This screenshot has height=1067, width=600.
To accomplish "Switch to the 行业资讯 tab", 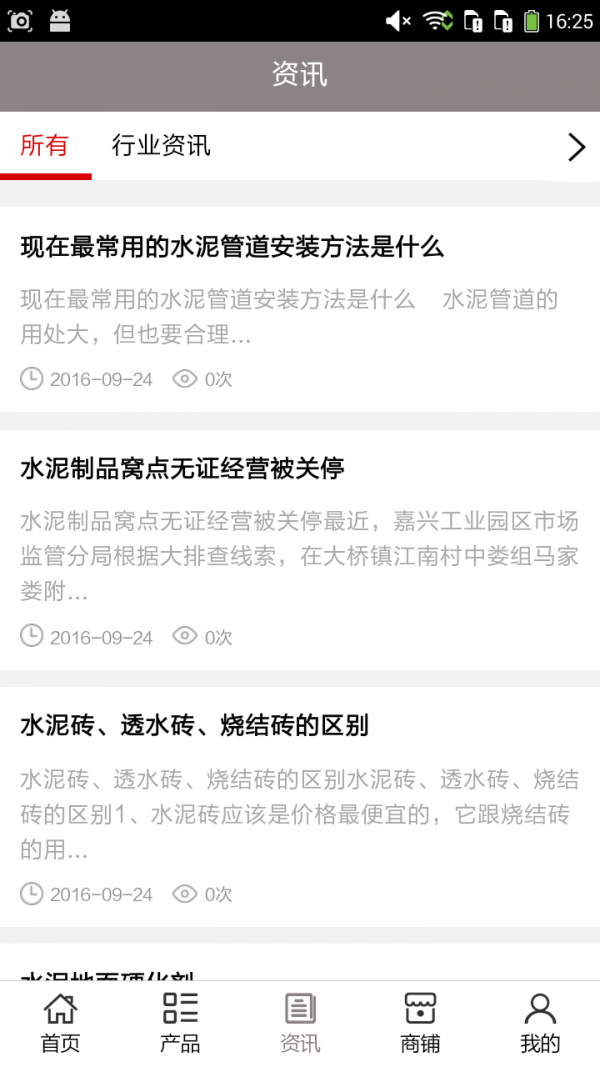I will (x=161, y=146).
